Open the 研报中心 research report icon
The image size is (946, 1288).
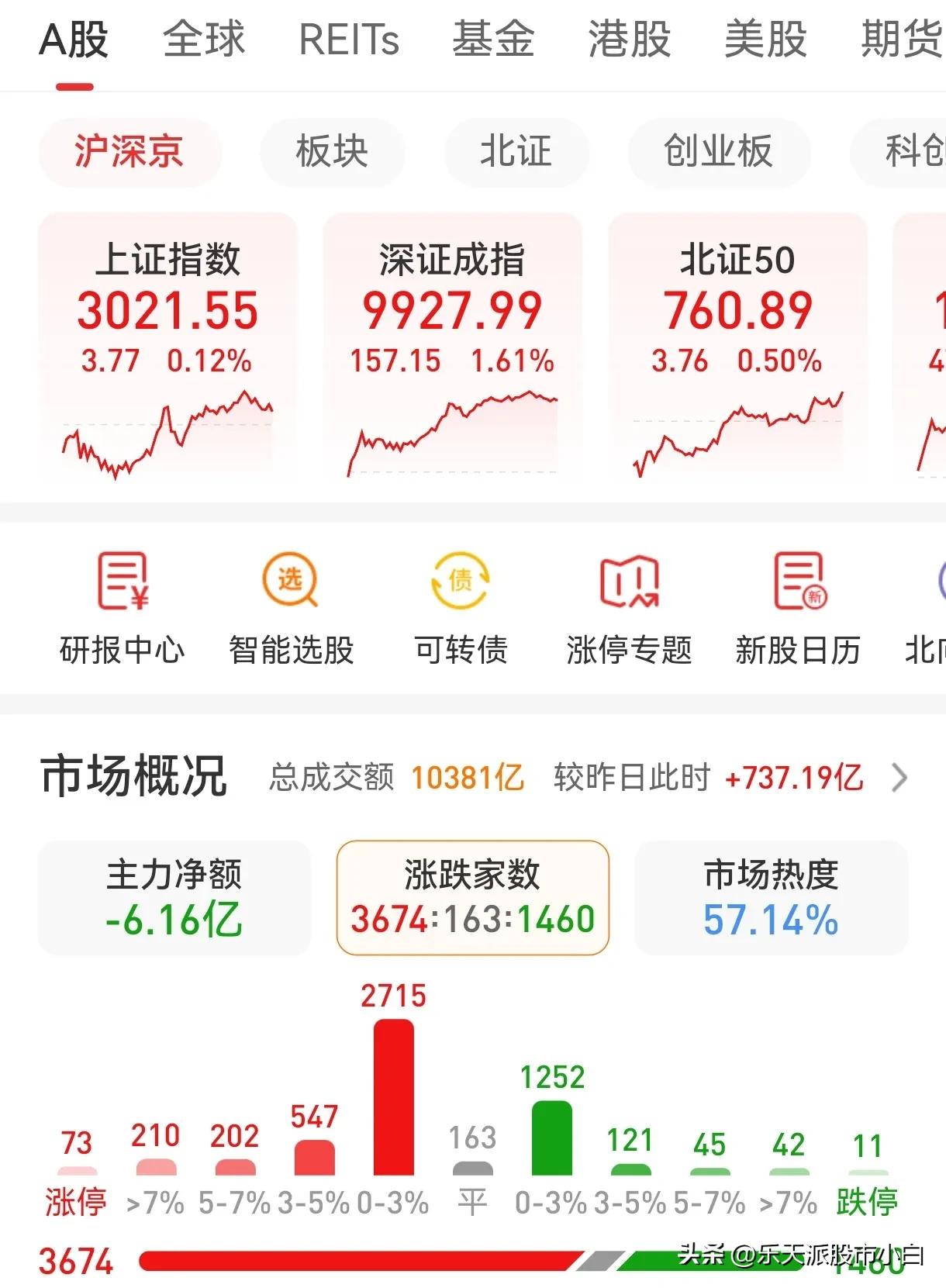(x=123, y=609)
